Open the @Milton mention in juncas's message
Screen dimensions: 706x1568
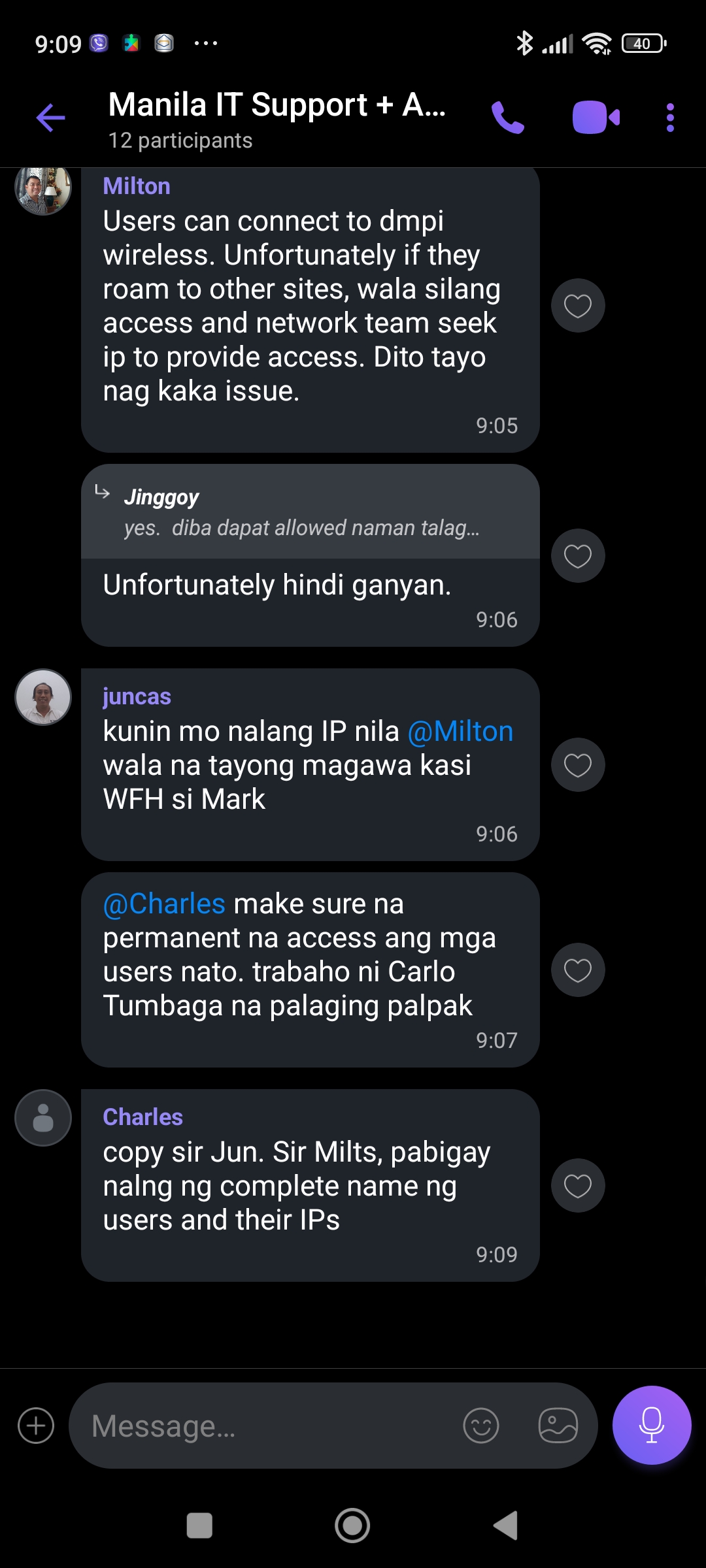point(460,732)
